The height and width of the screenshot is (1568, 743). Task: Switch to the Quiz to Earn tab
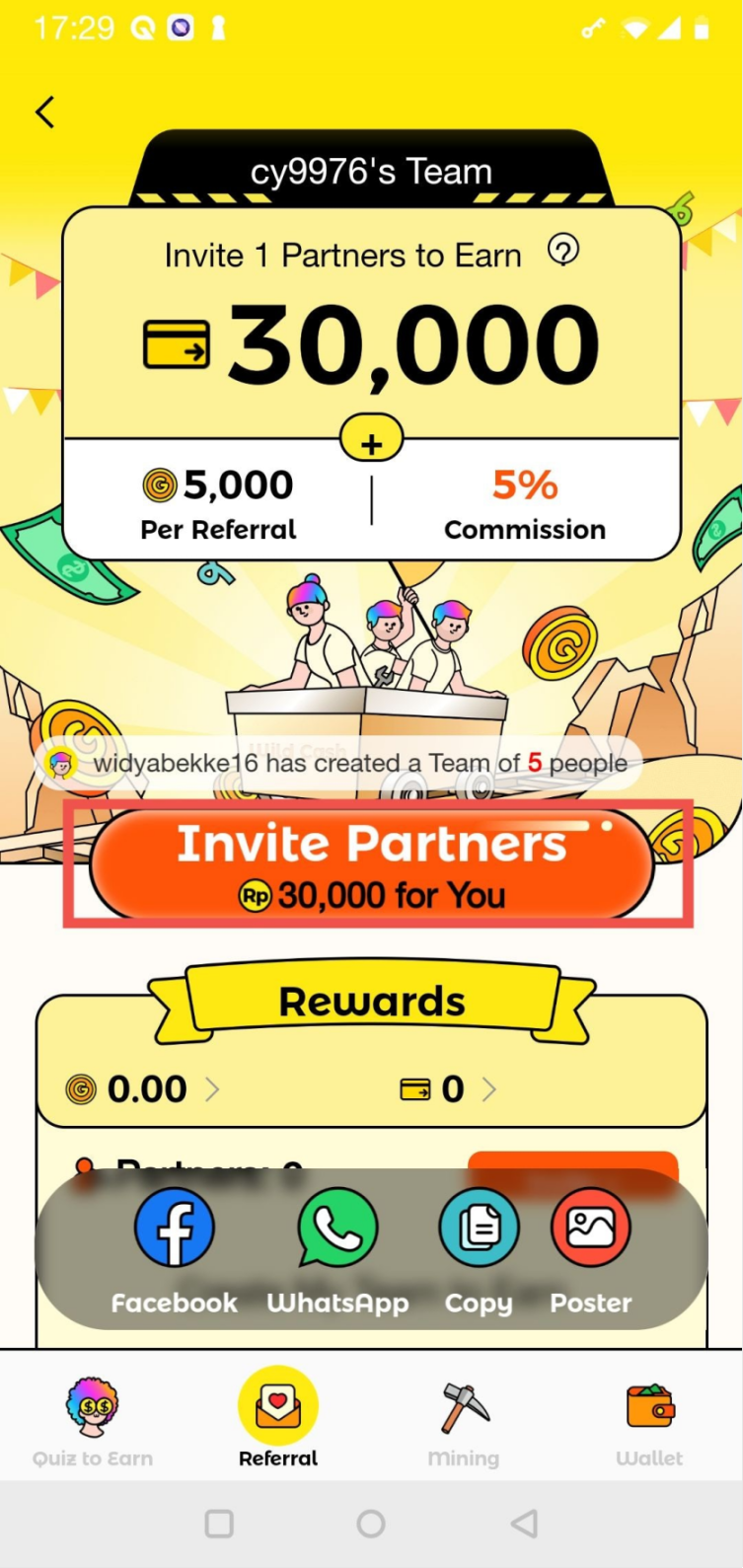click(x=93, y=1423)
